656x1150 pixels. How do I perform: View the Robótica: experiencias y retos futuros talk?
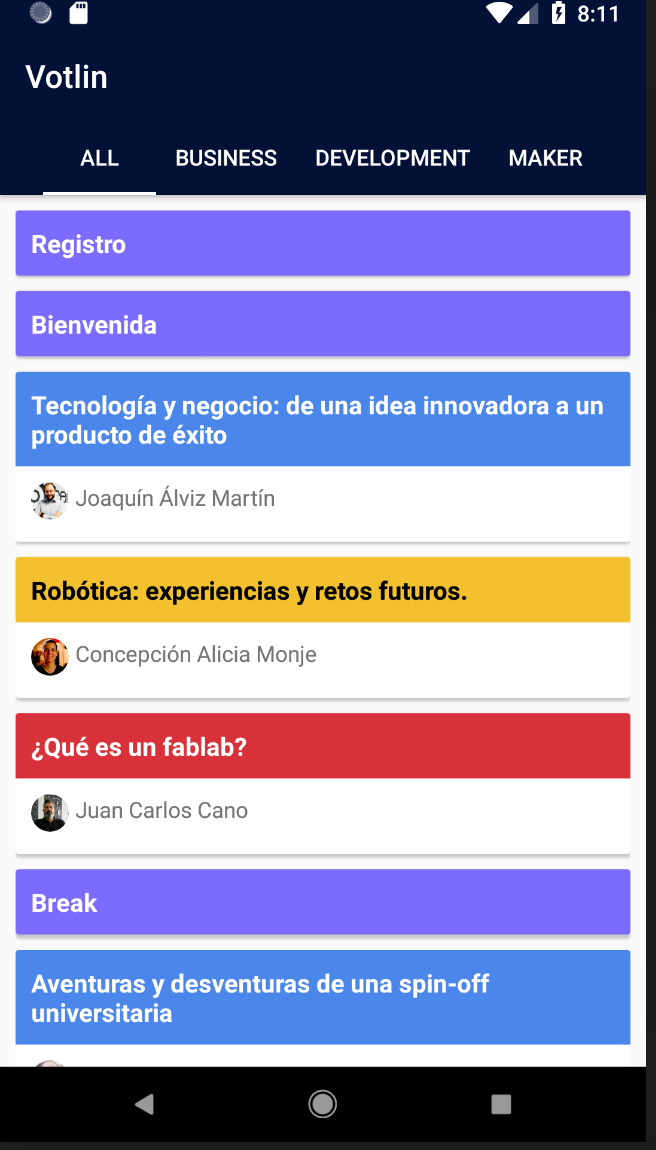pyautogui.click(x=323, y=627)
